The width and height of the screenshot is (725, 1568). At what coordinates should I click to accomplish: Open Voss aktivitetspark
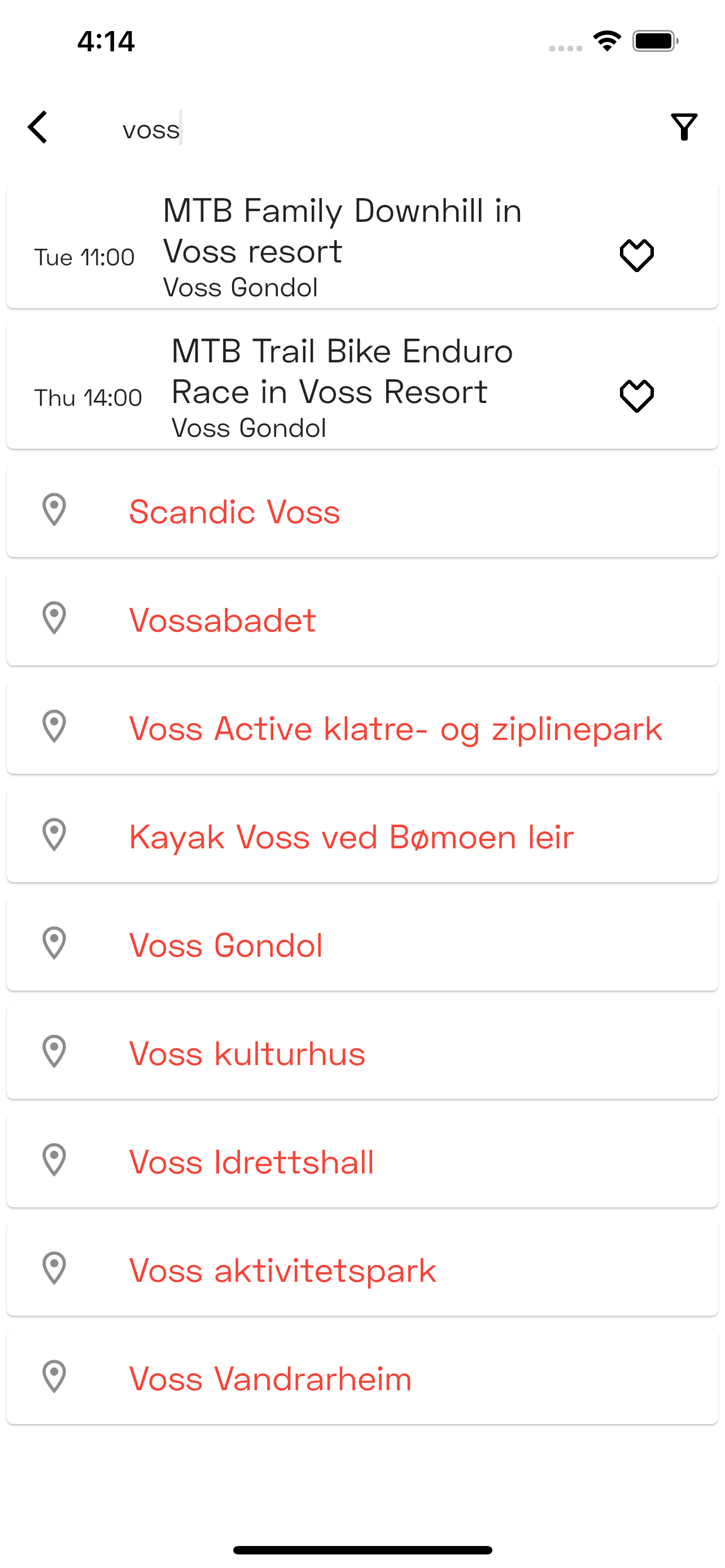pyautogui.click(x=362, y=1268)
